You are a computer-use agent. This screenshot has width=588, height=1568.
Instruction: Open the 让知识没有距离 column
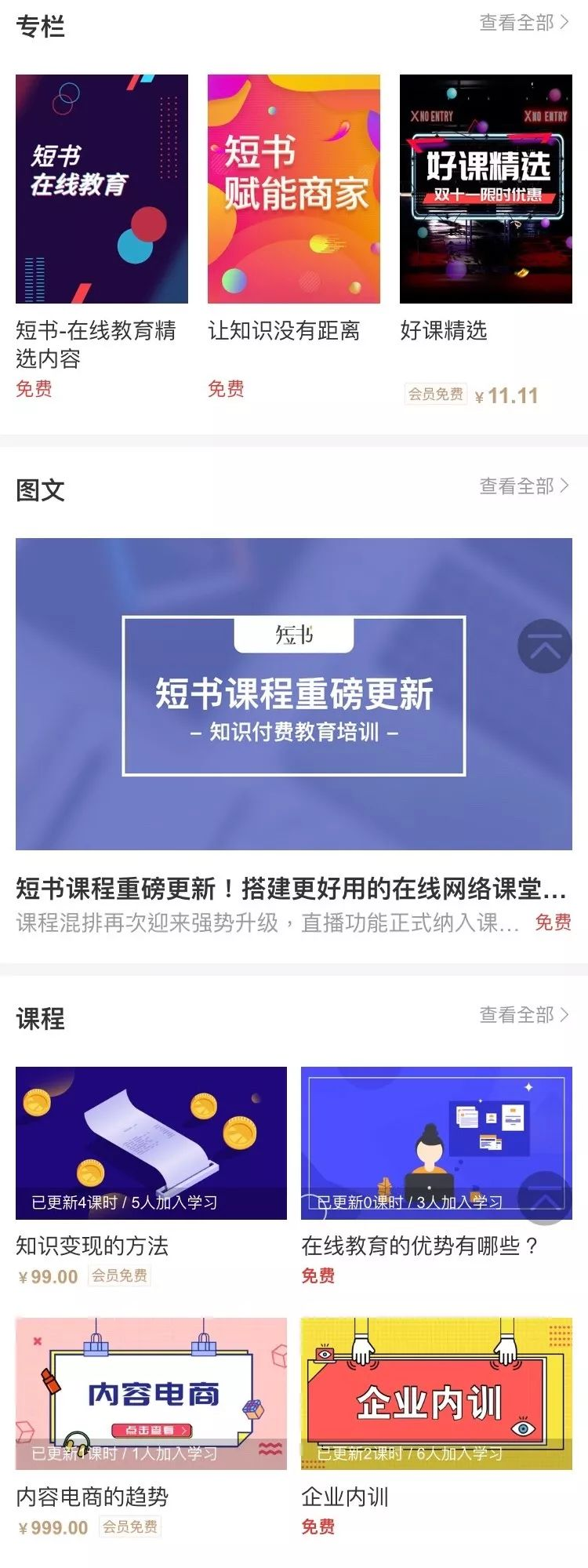pos(293,189)
